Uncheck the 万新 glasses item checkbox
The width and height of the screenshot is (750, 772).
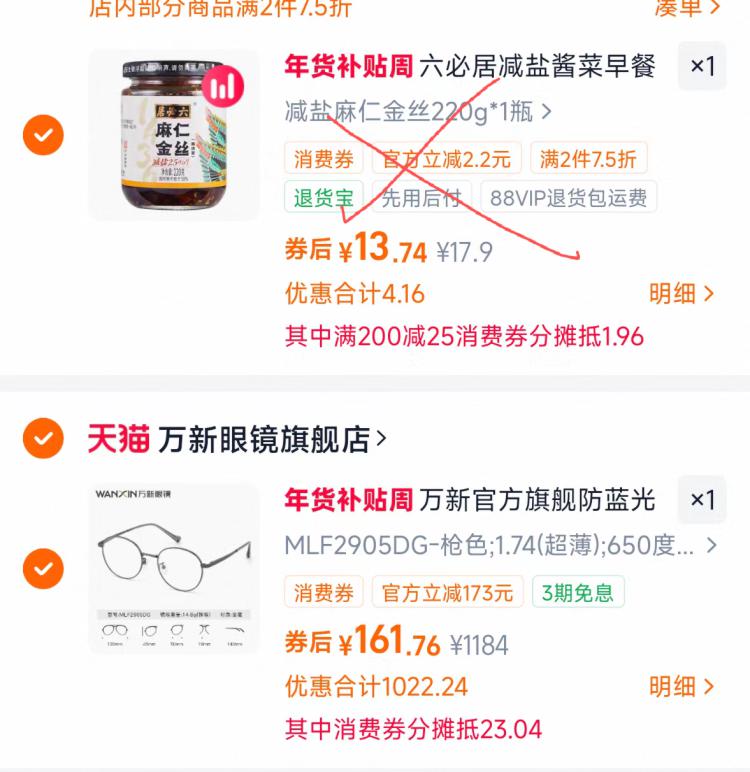[x=43, y=568]
